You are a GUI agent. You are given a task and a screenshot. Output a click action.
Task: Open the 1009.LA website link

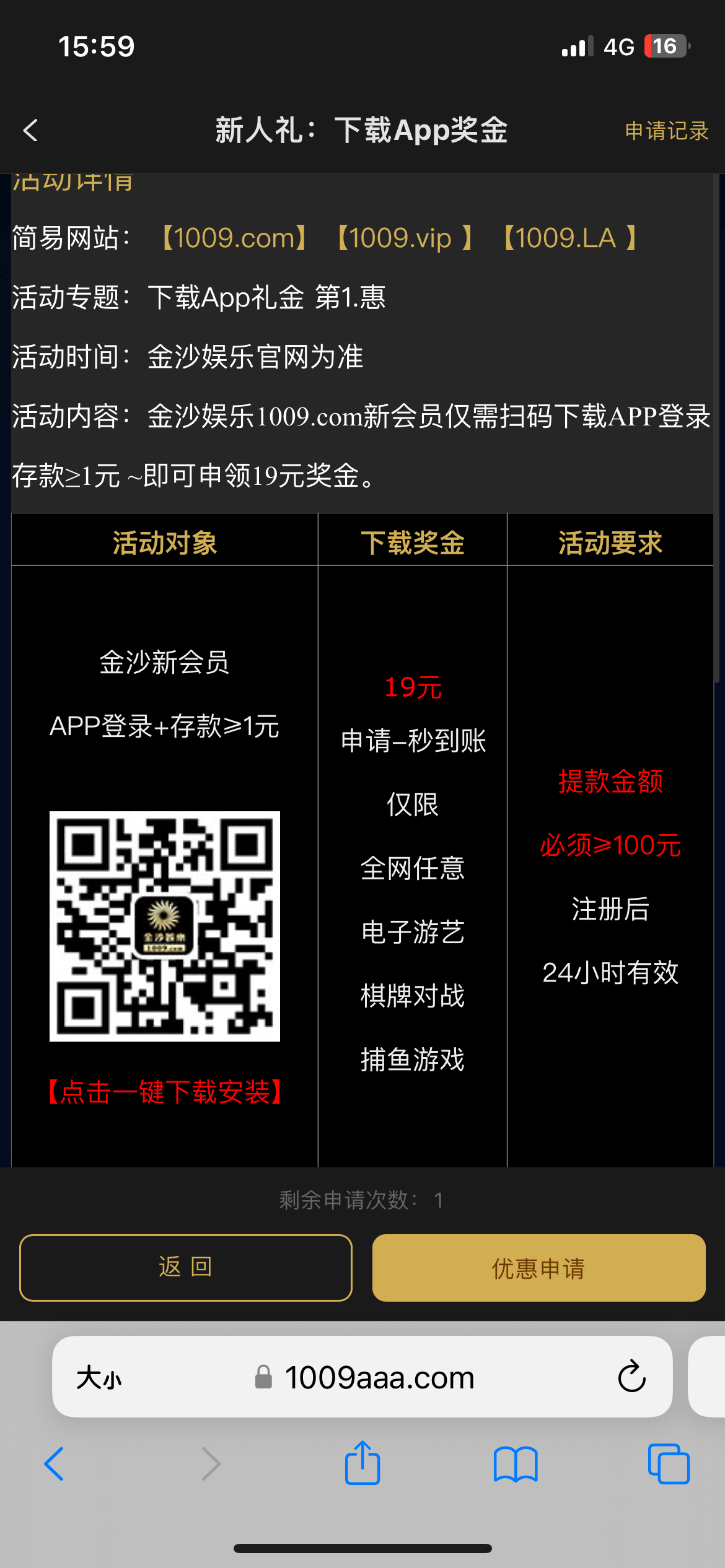point(571,238)
